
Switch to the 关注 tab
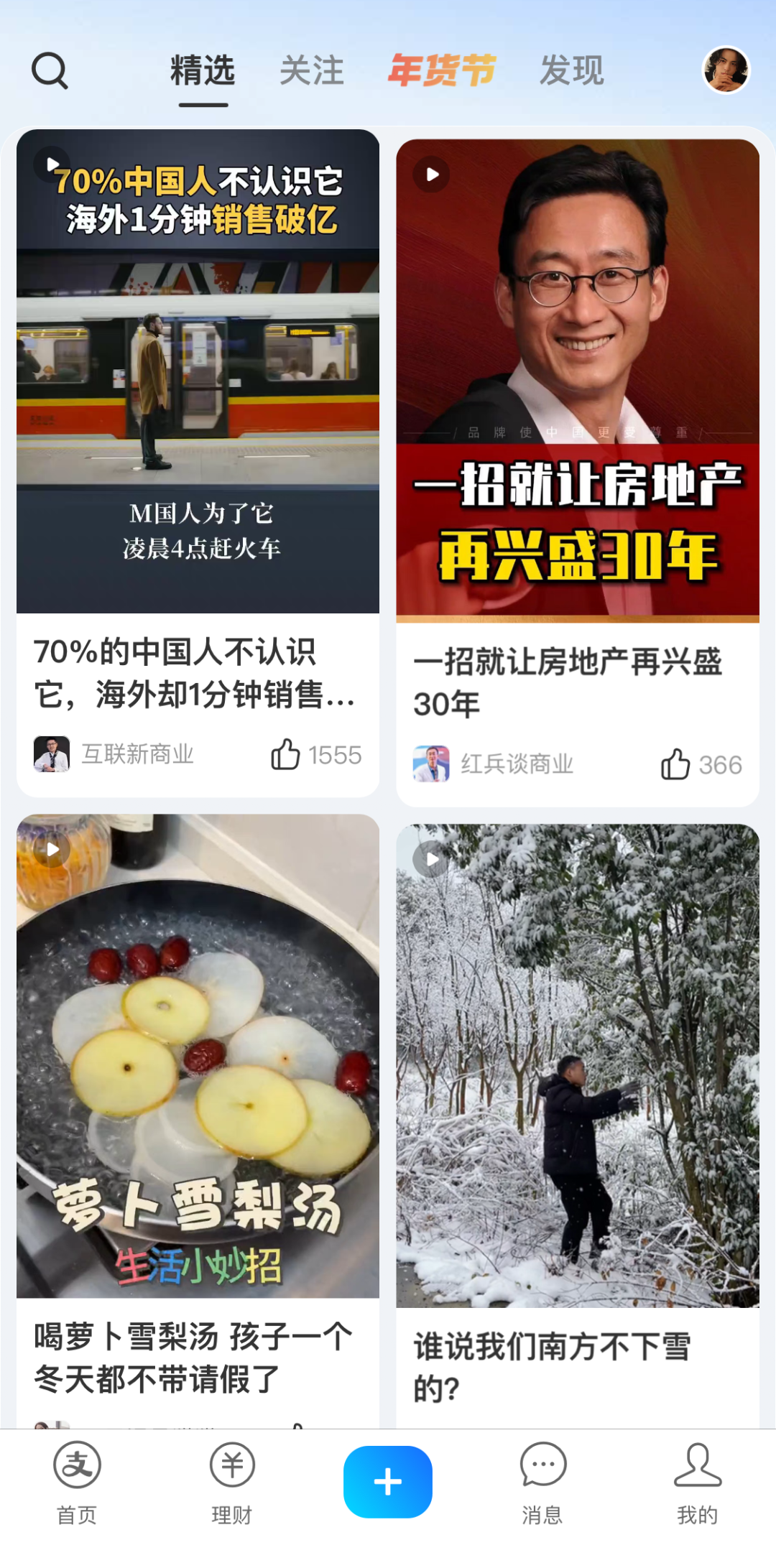[311, 70]
